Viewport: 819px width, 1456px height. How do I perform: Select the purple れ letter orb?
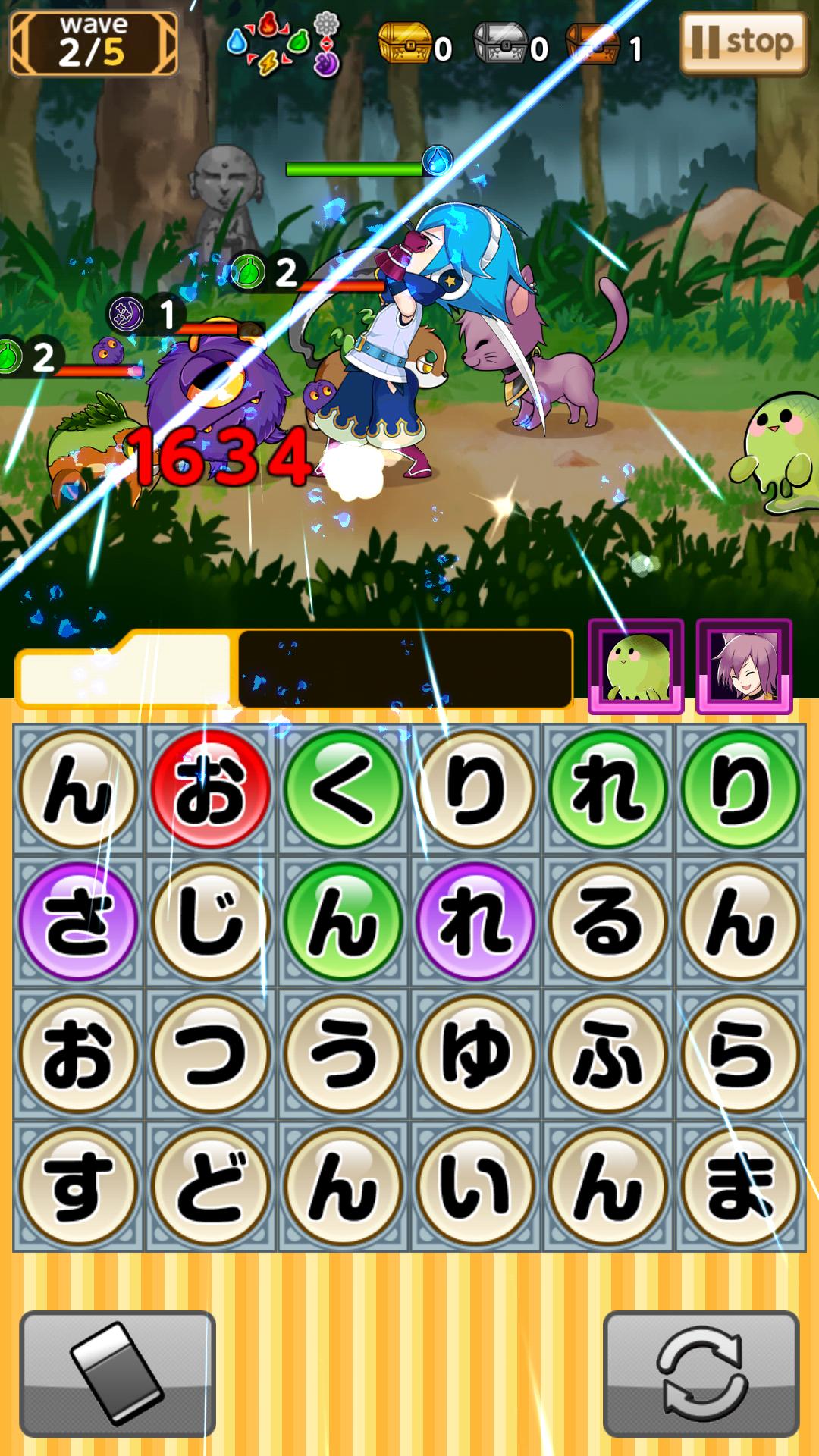click(x=475, y=921)
